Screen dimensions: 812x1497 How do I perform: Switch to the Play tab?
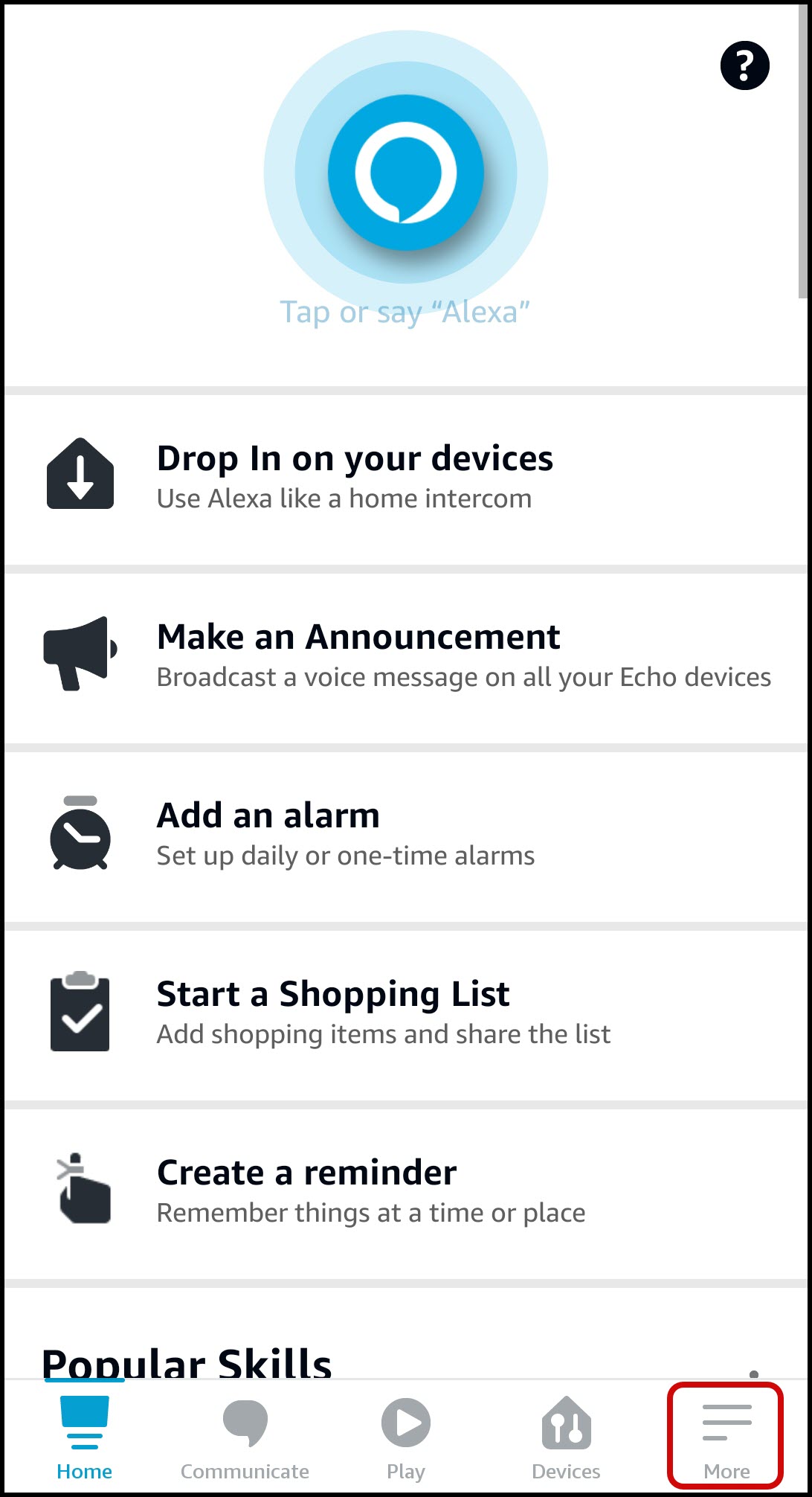tap(405, 1437)
